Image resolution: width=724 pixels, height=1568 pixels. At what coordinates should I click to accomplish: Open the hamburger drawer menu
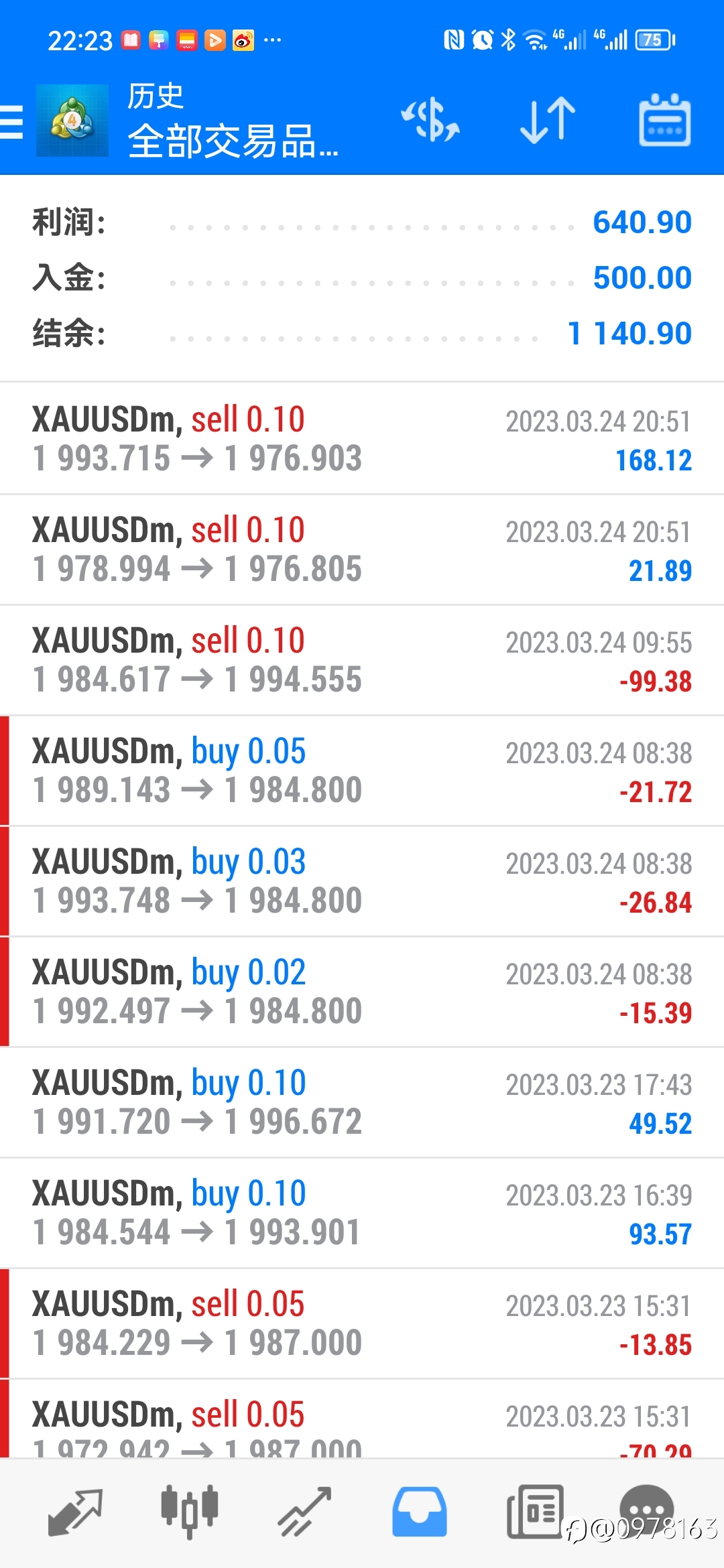pyautogui.click(x=11, y=122)
